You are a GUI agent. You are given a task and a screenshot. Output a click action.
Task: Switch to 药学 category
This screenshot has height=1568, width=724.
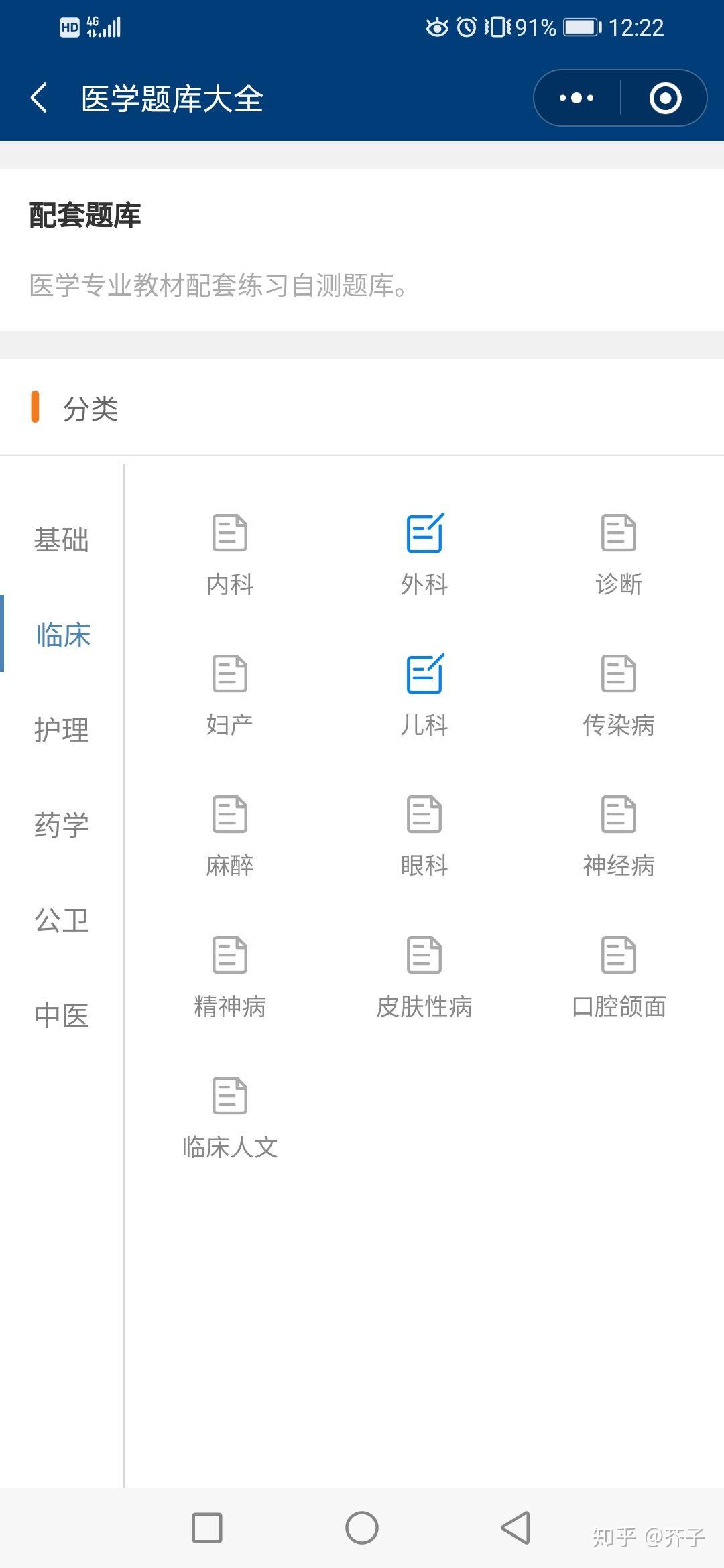point(62,825)
